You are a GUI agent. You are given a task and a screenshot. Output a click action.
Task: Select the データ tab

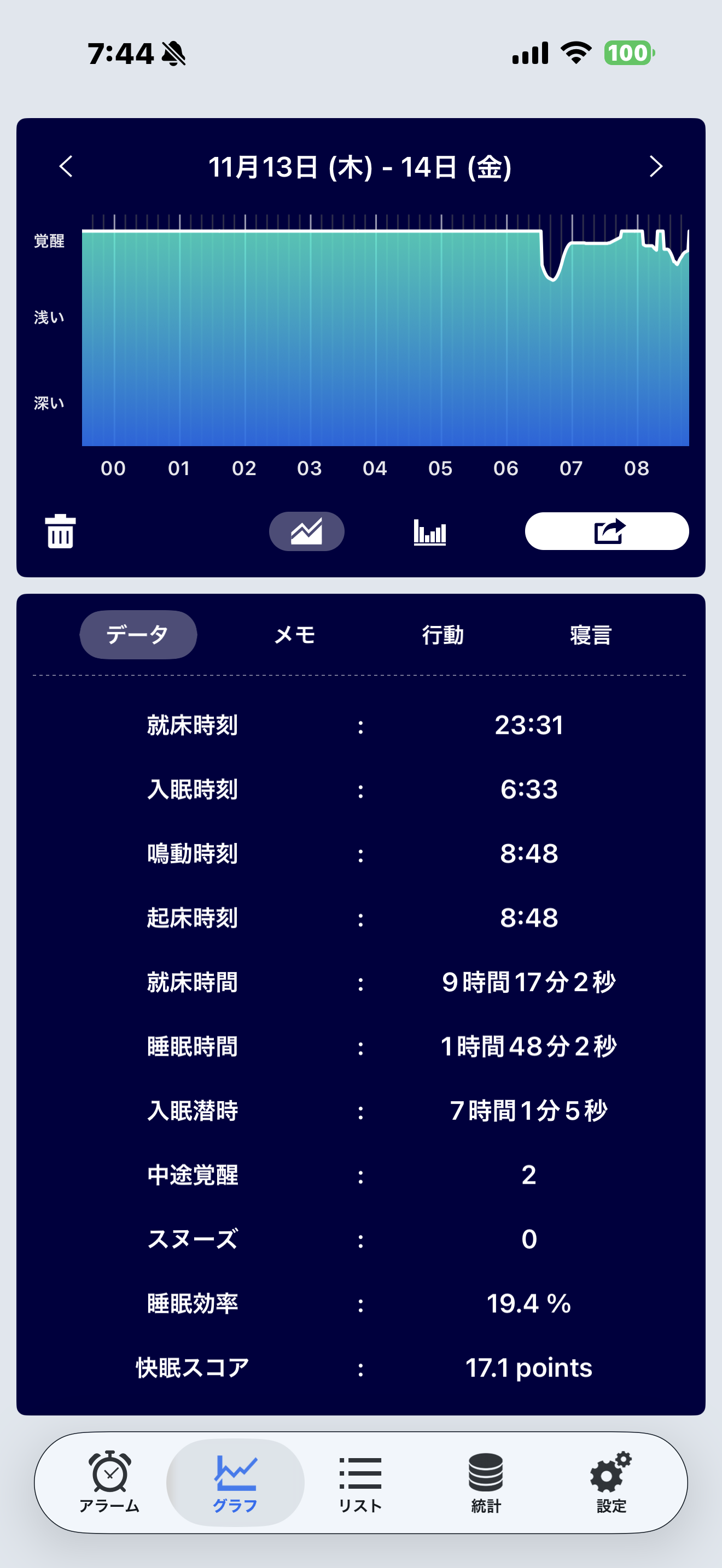[x=138, y=635]
